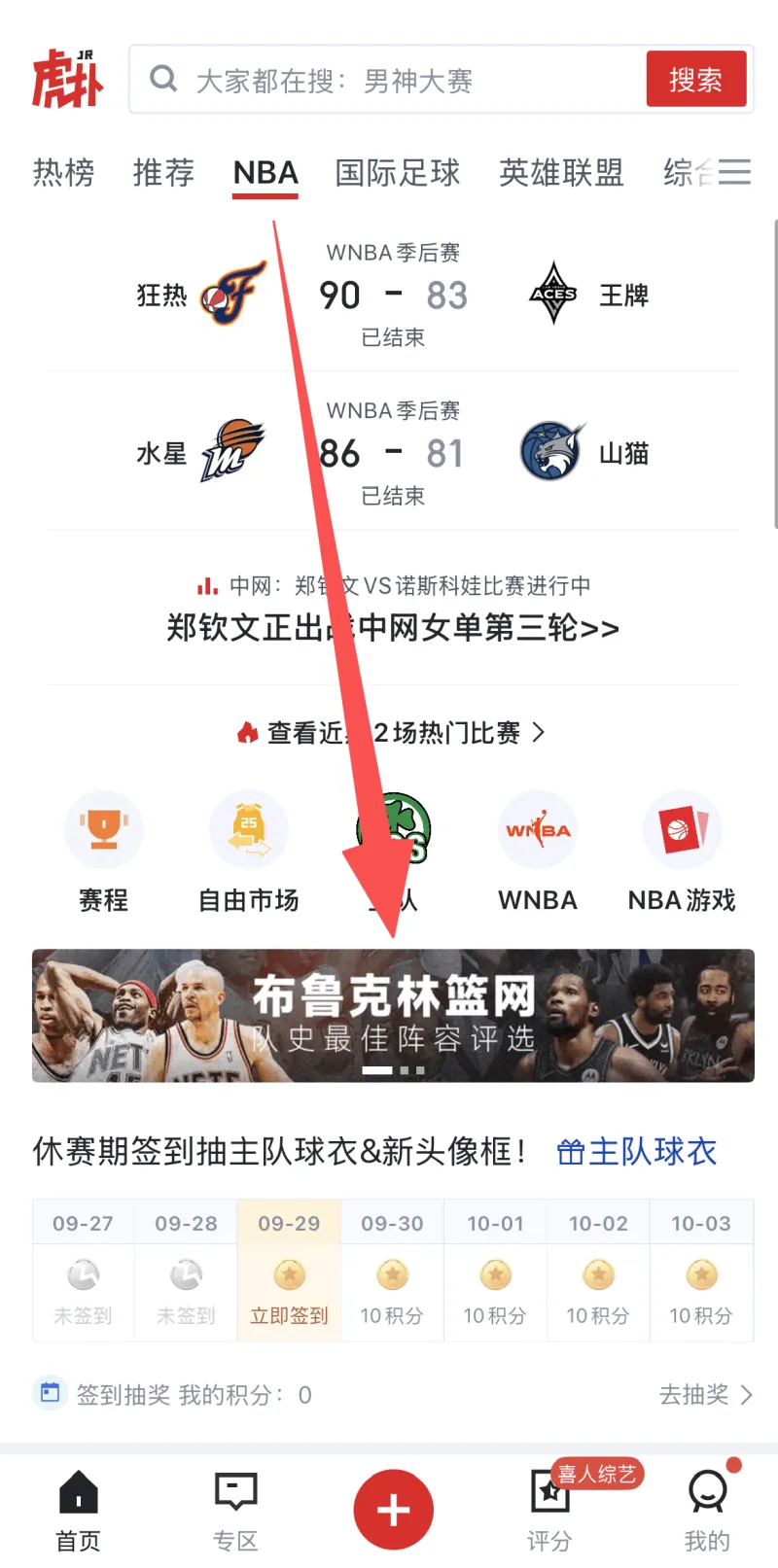Select the 英雄联盟 tab
The image size is (778, 1568).
[x=561, y=172]
